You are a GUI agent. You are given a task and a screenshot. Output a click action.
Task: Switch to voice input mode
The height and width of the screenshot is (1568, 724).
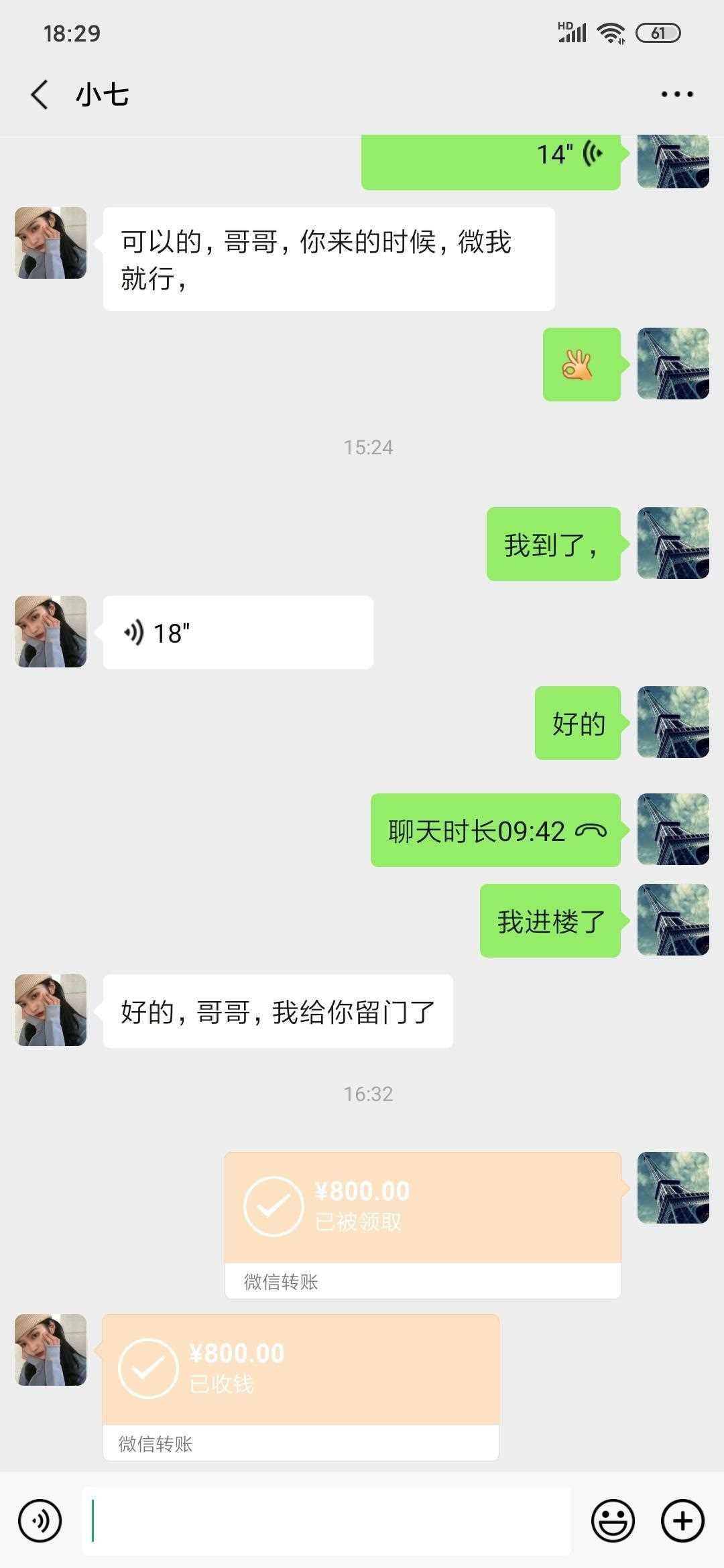coord(40,1521)
